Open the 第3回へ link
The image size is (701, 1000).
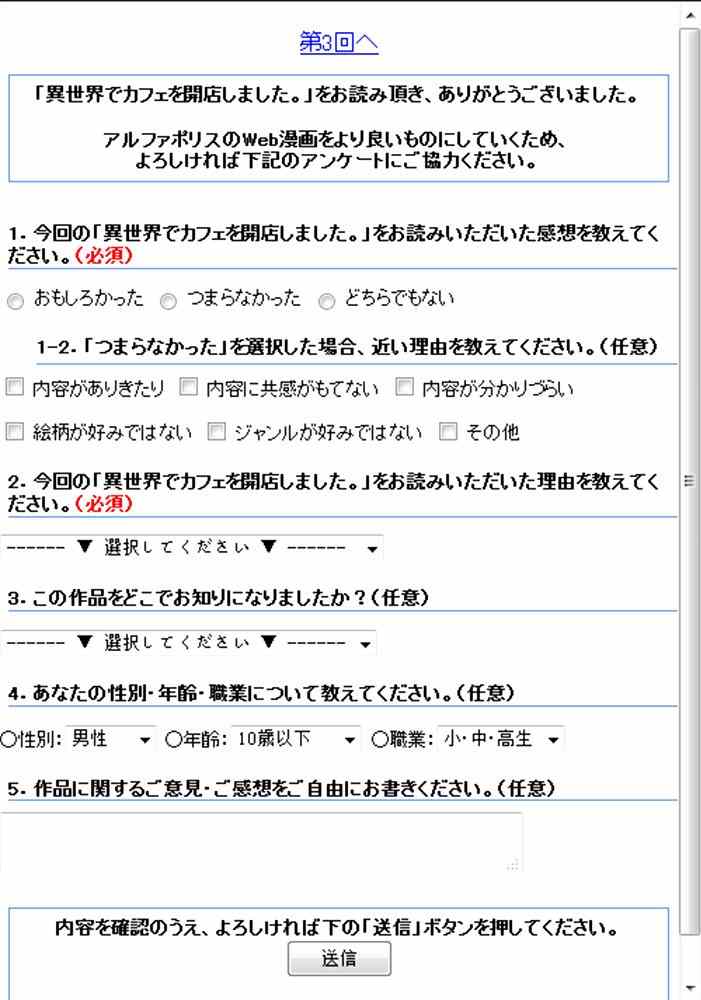click(339, 42)
